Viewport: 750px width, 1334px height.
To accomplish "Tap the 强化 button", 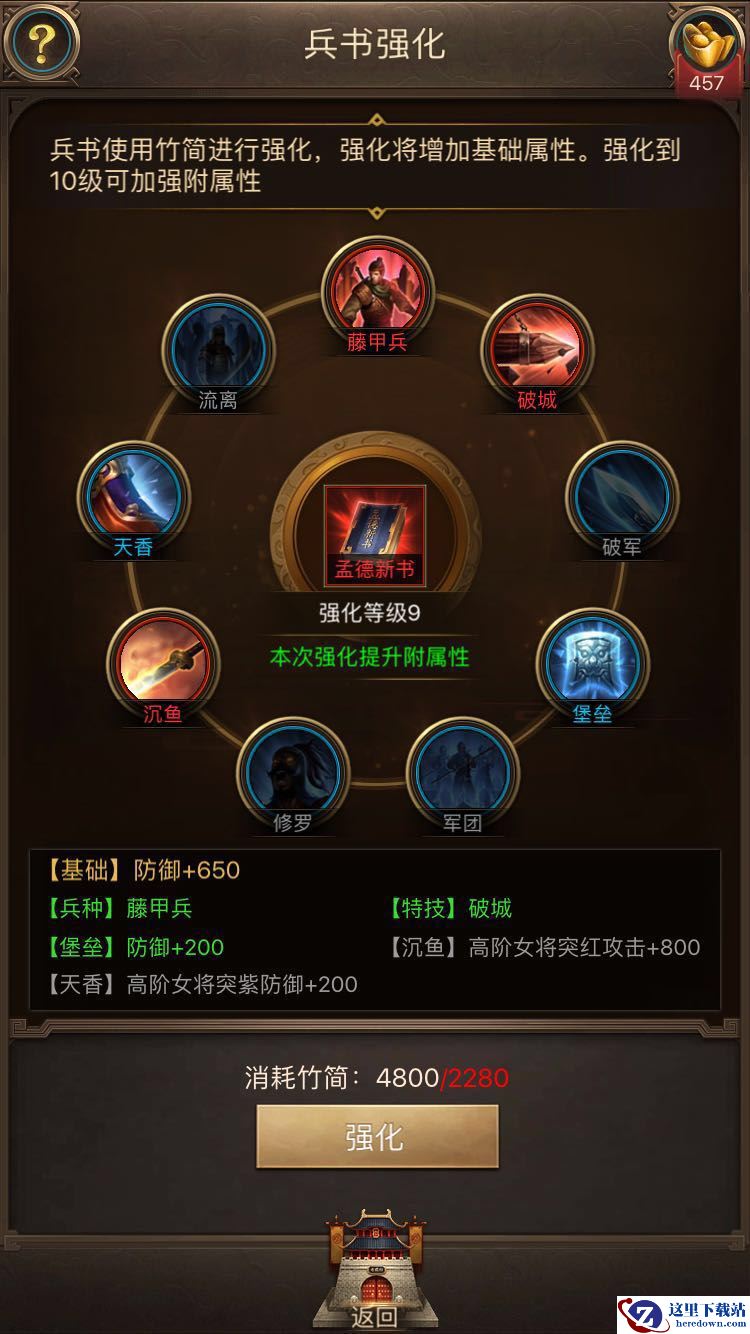I will (x=377, y=1136).
